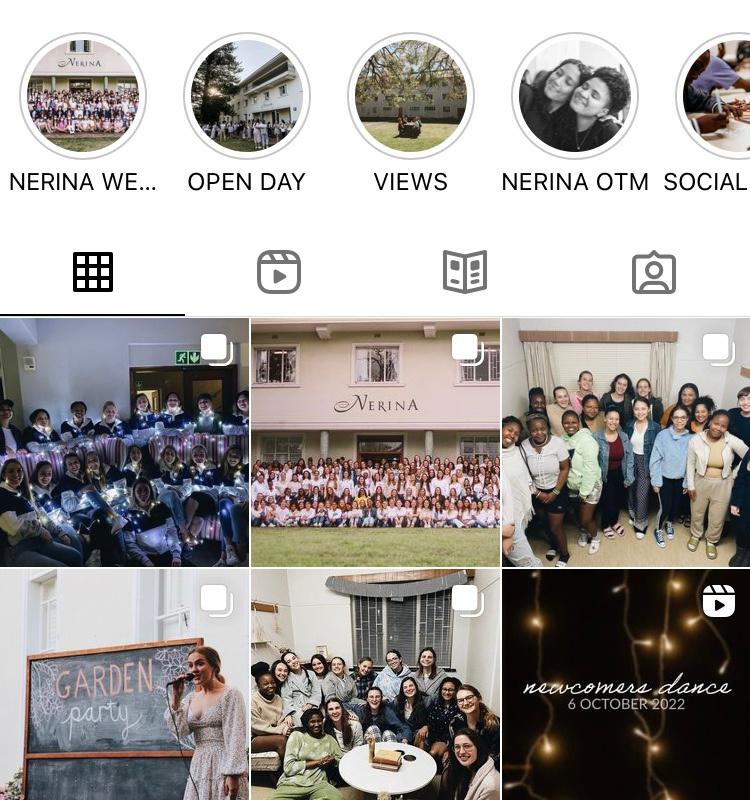View the VIEWS story highlight
The image size is (750, 800).
click(x=411, y=96)
